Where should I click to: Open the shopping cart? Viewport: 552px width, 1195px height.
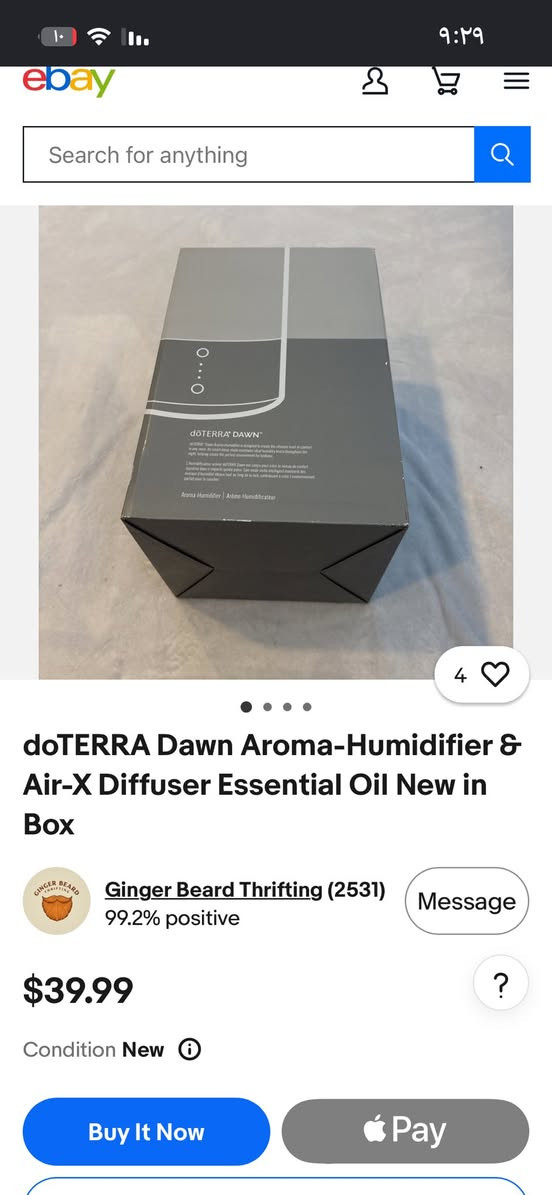[x=446, y=81]
